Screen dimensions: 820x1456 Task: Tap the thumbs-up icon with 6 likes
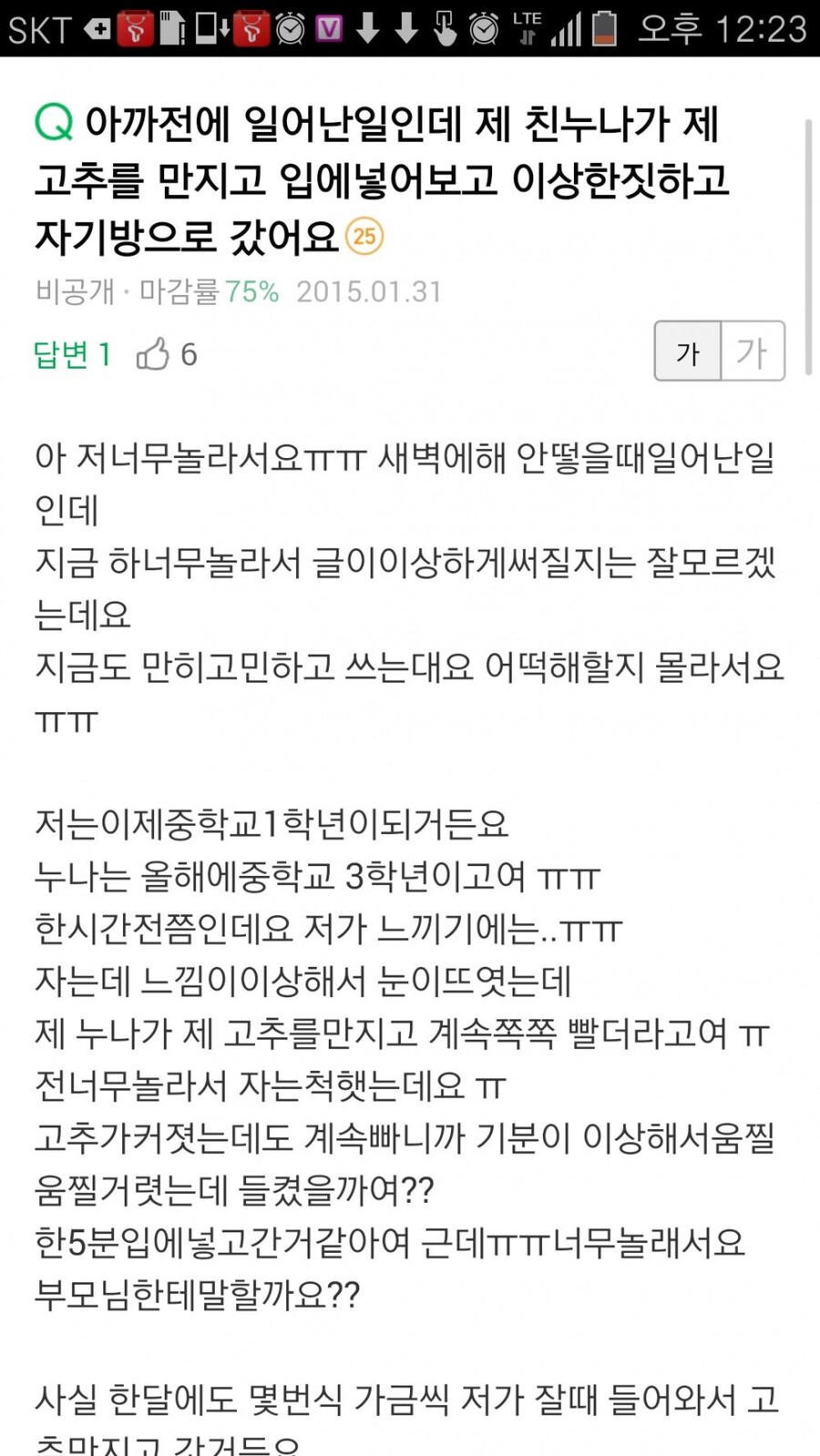[153, 354]
